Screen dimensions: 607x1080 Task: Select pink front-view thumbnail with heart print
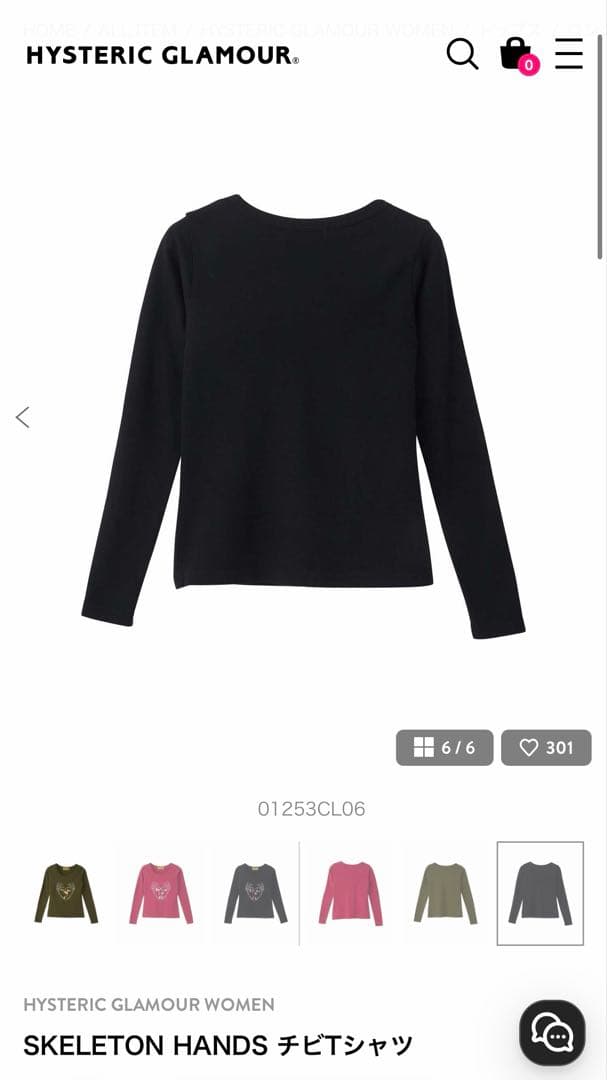161,893
